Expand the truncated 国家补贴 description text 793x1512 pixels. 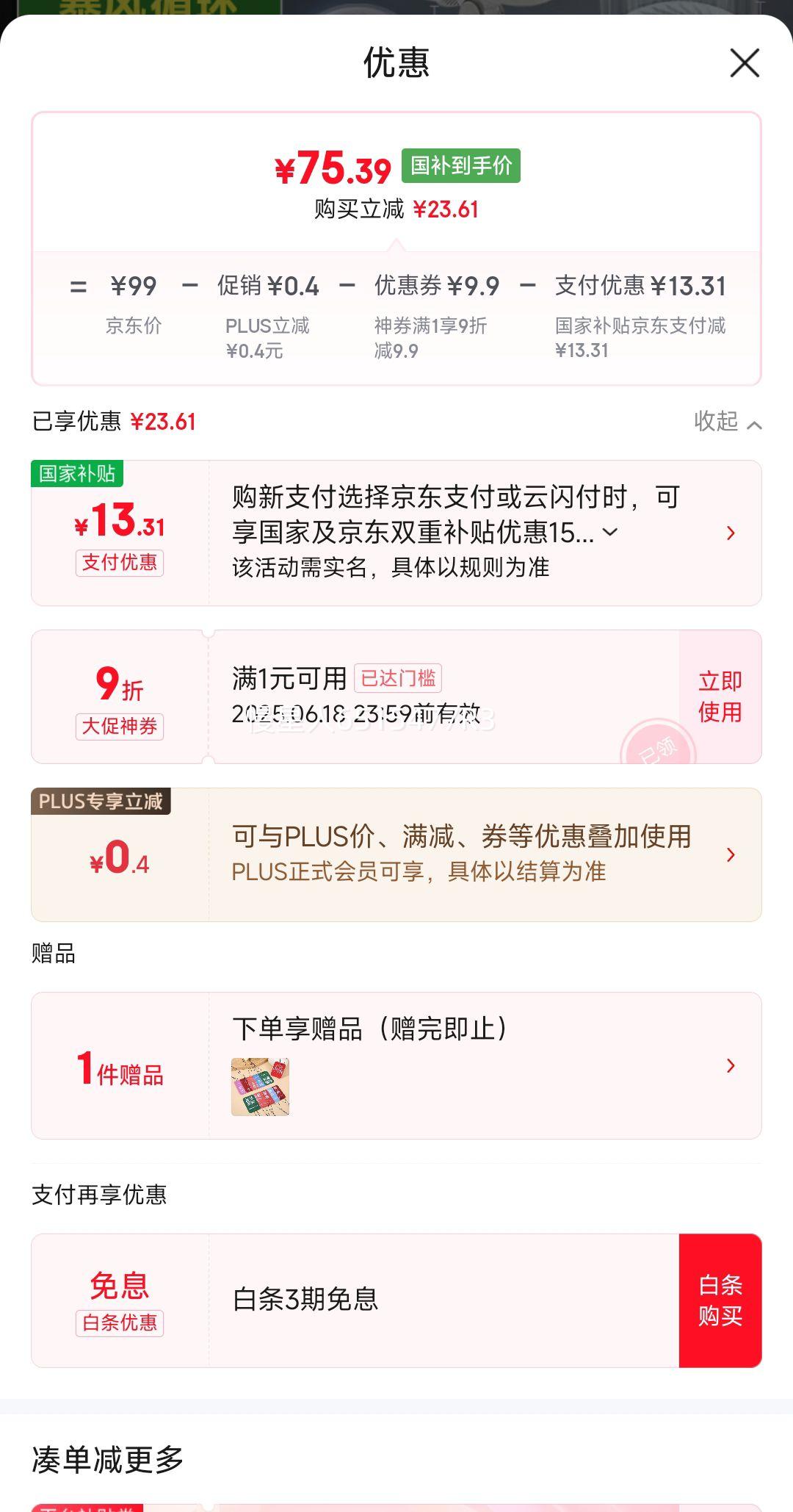coord(610,533)
